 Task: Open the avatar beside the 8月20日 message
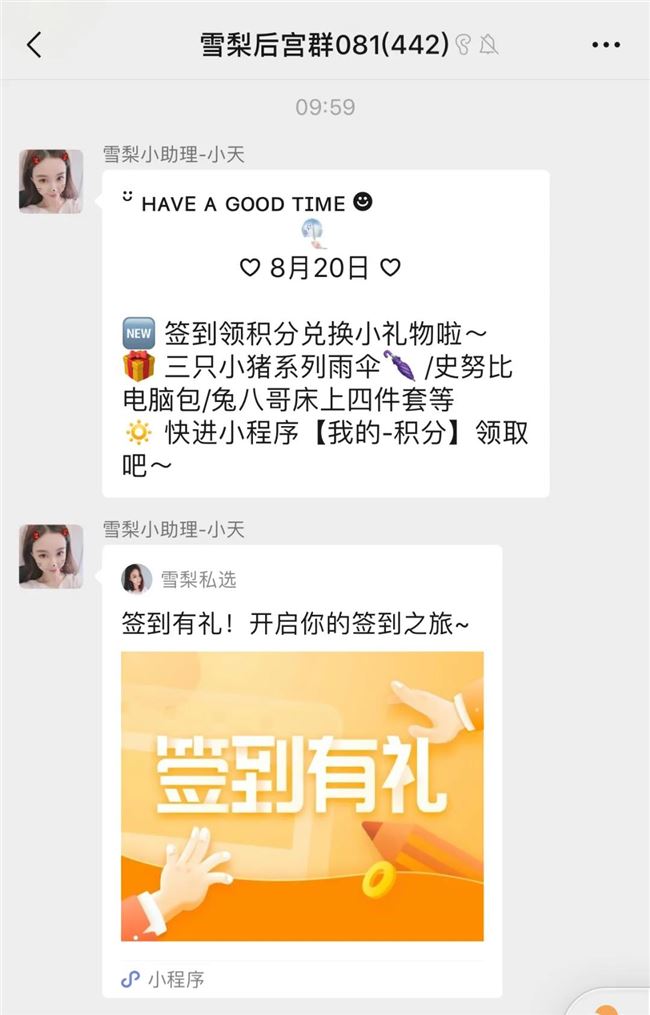[x=51, y=182]
